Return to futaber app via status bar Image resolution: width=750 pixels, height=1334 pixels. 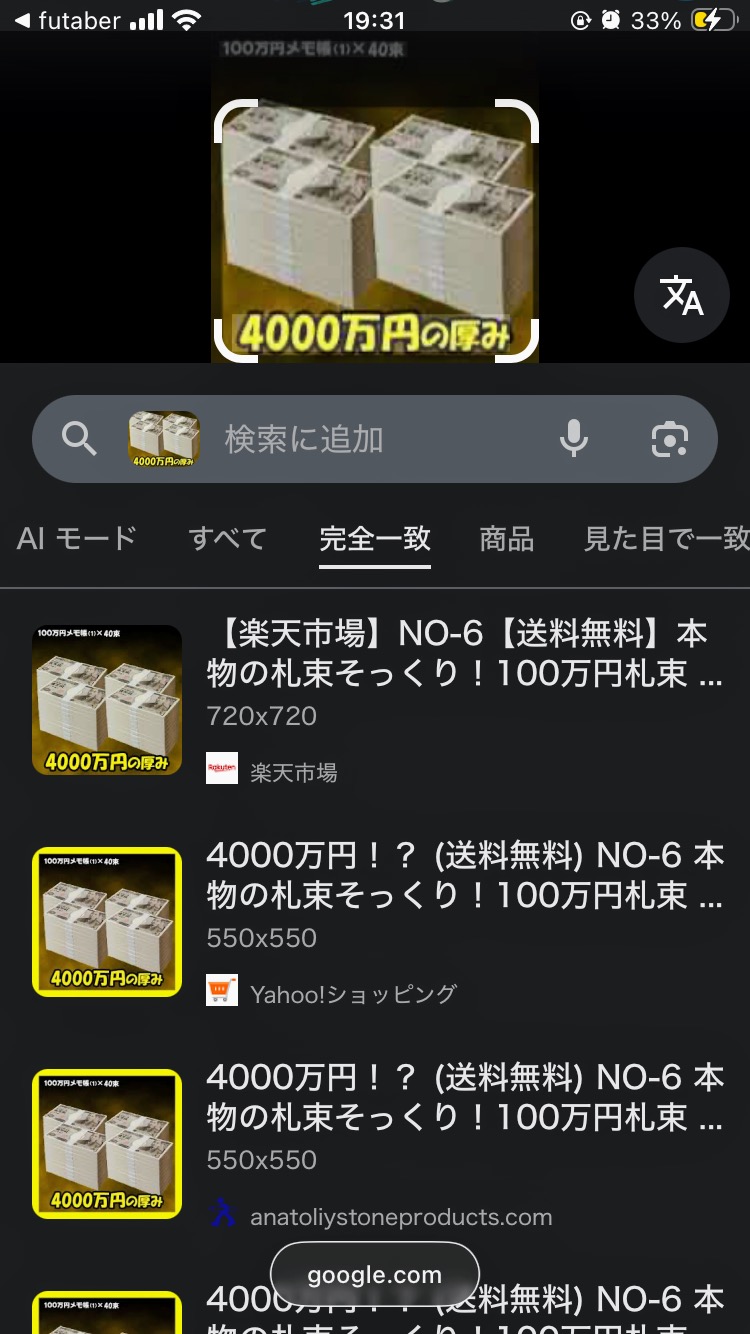68,20
